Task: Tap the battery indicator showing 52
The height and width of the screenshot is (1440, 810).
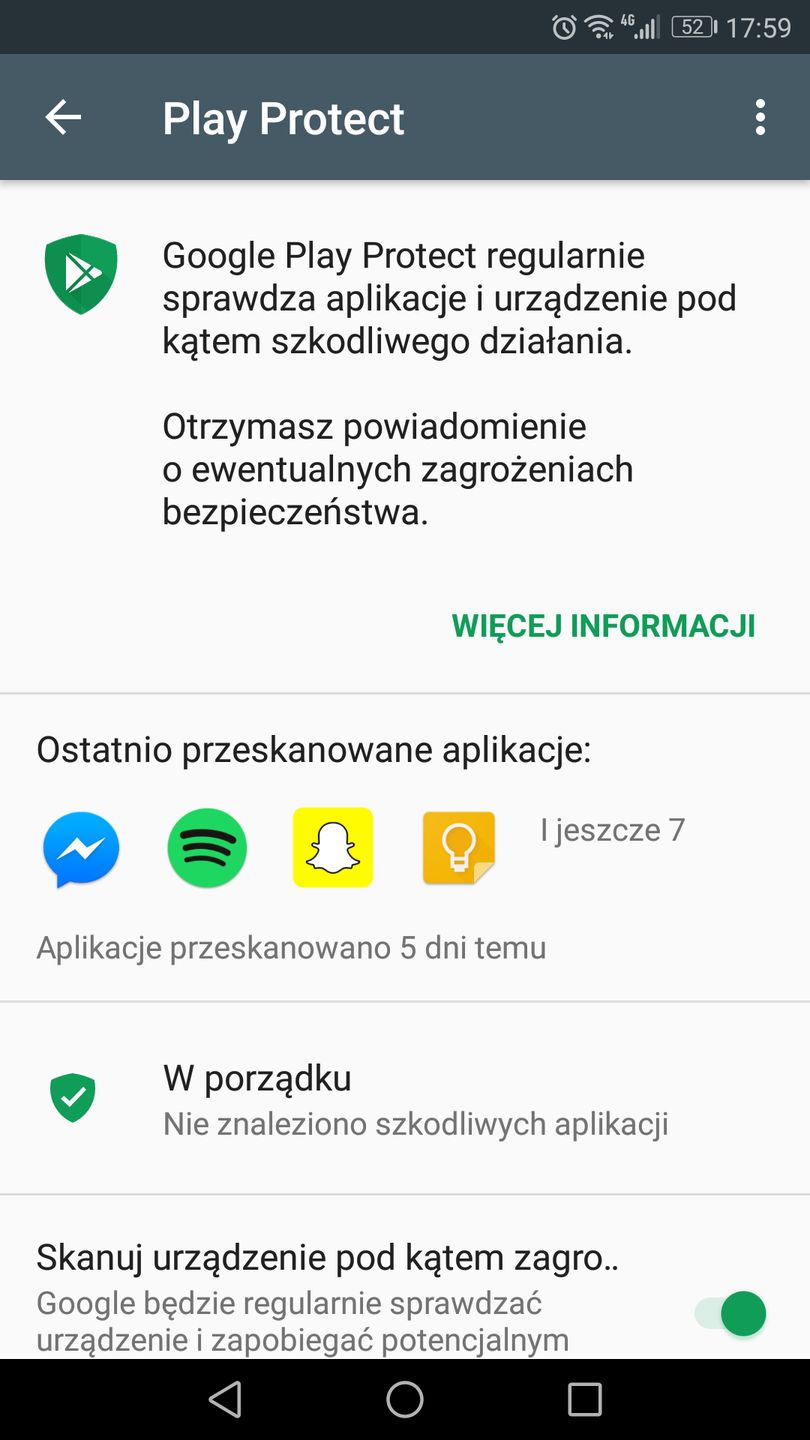Action: 691,27
